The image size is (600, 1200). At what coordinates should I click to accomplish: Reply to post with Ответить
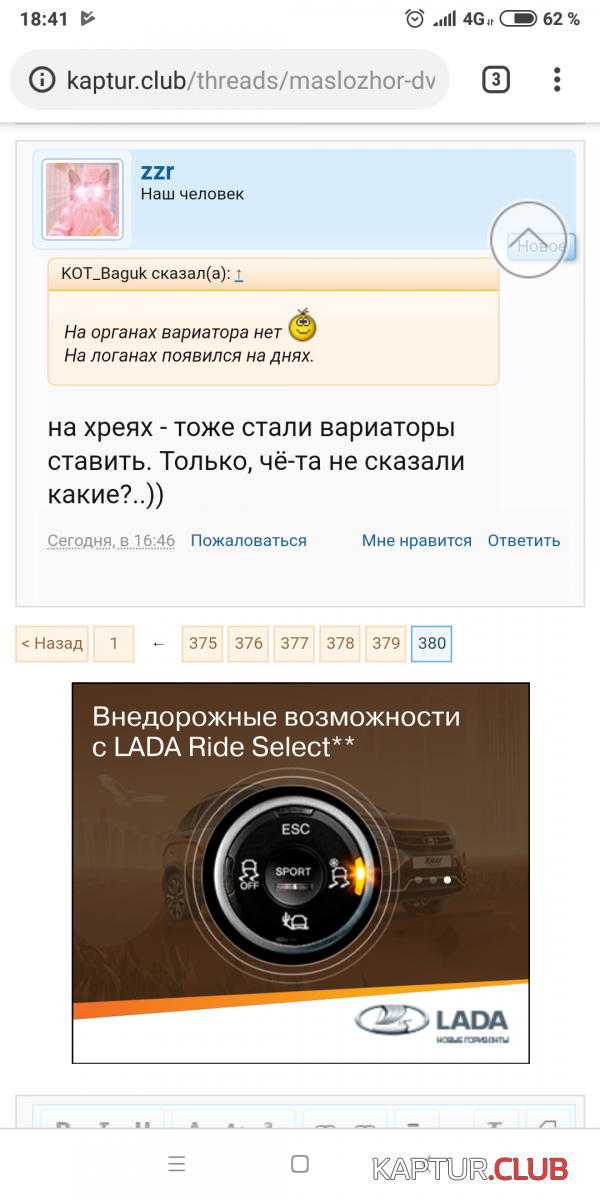click(524, 540)
